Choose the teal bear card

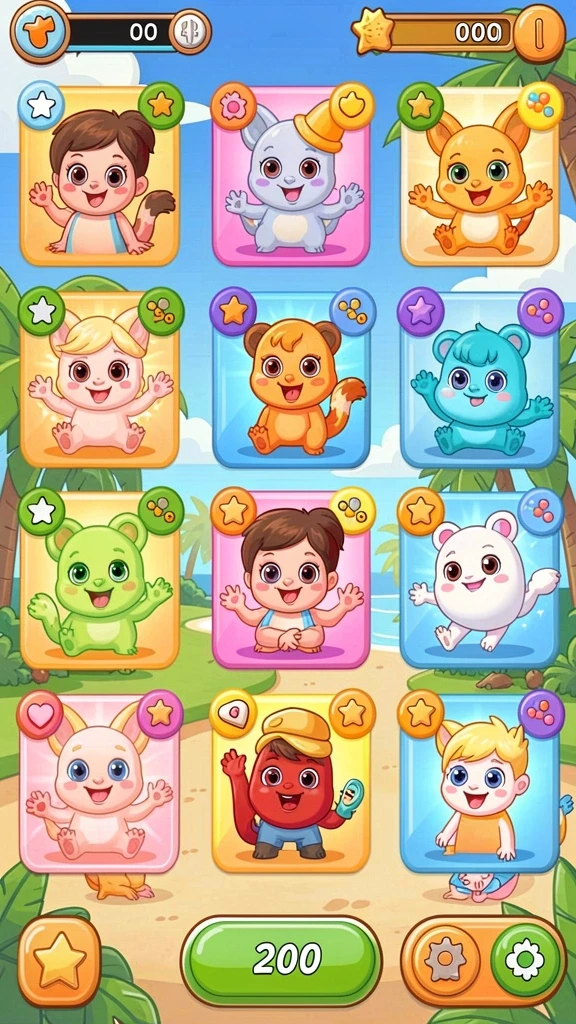[480, 379]
